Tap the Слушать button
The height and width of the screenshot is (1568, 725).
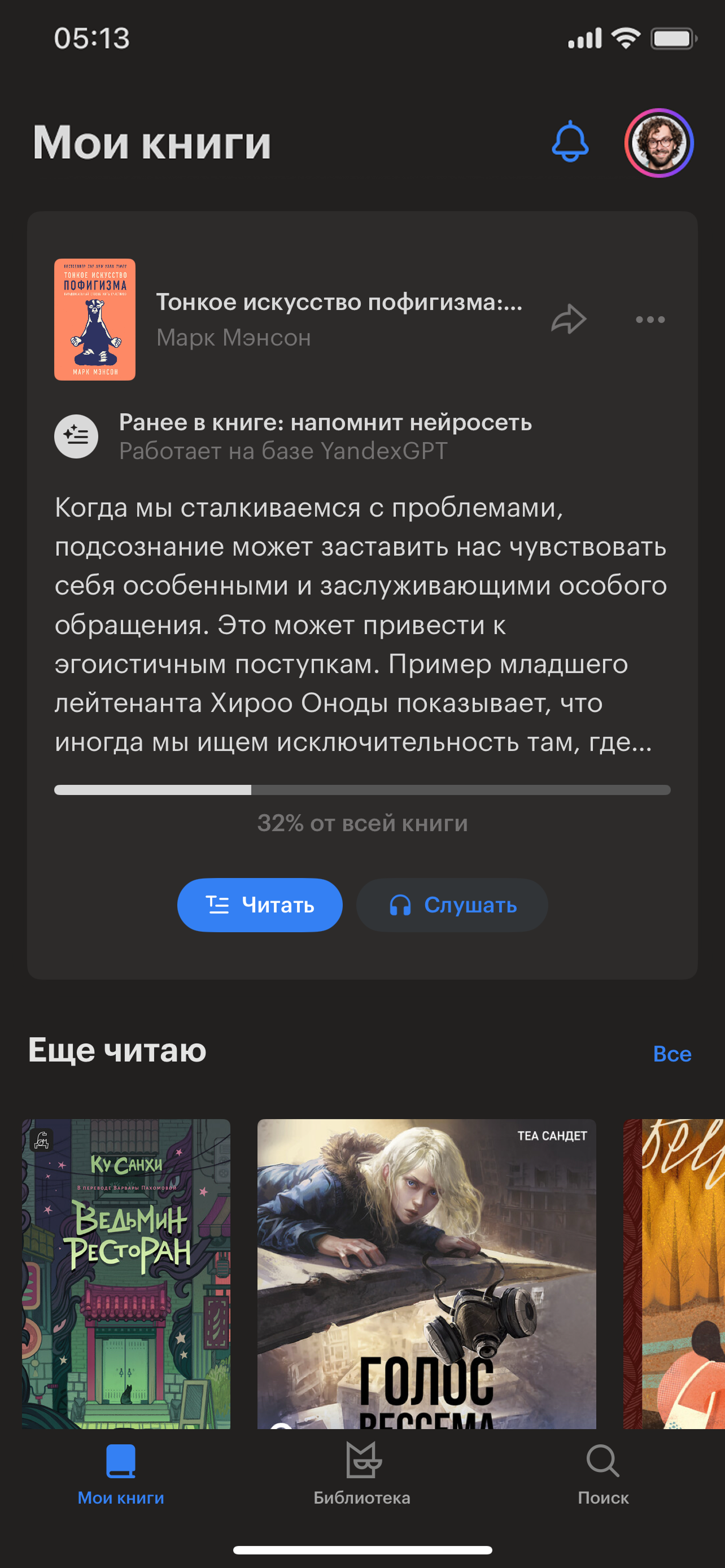pyautogui.click(x=452, y=905)
